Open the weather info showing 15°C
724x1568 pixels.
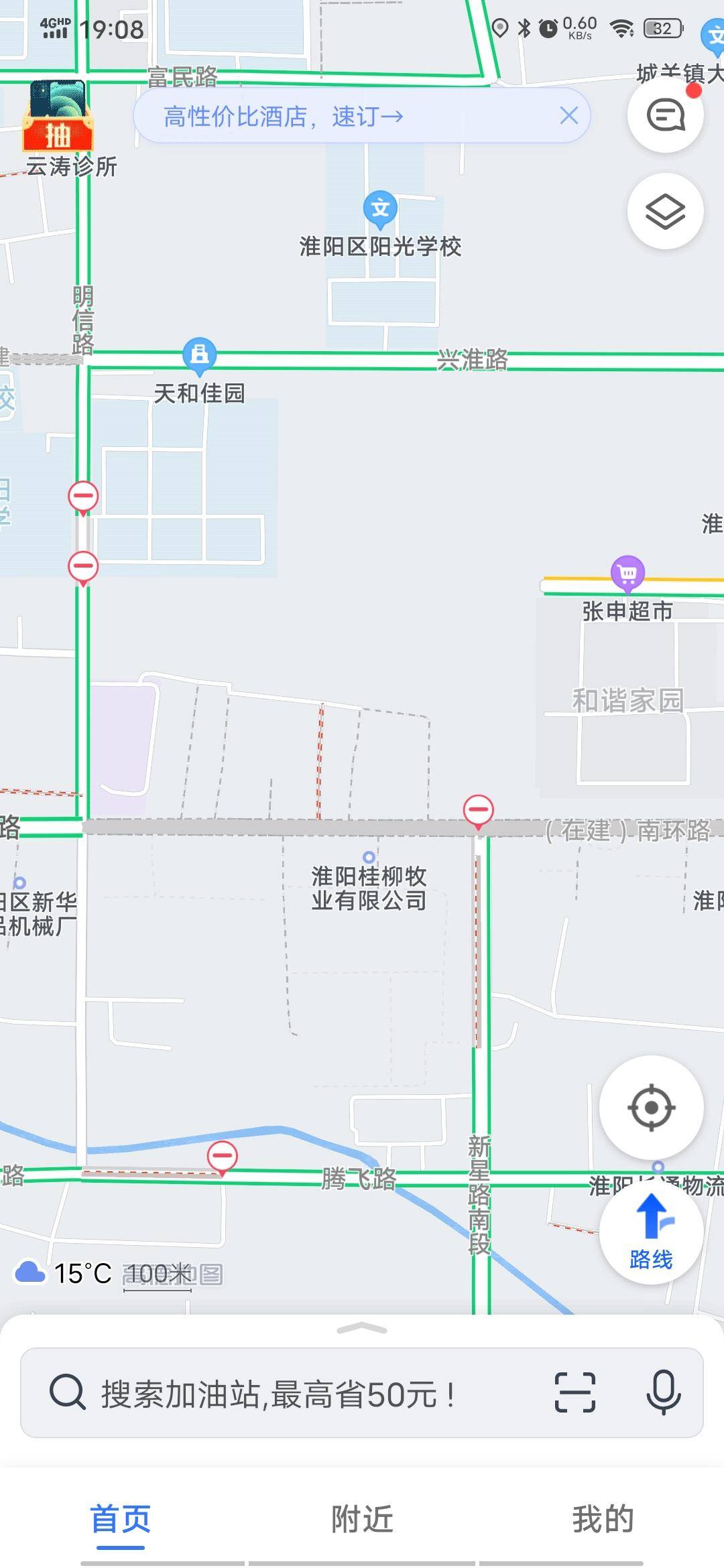click(x=64, y=1273)
